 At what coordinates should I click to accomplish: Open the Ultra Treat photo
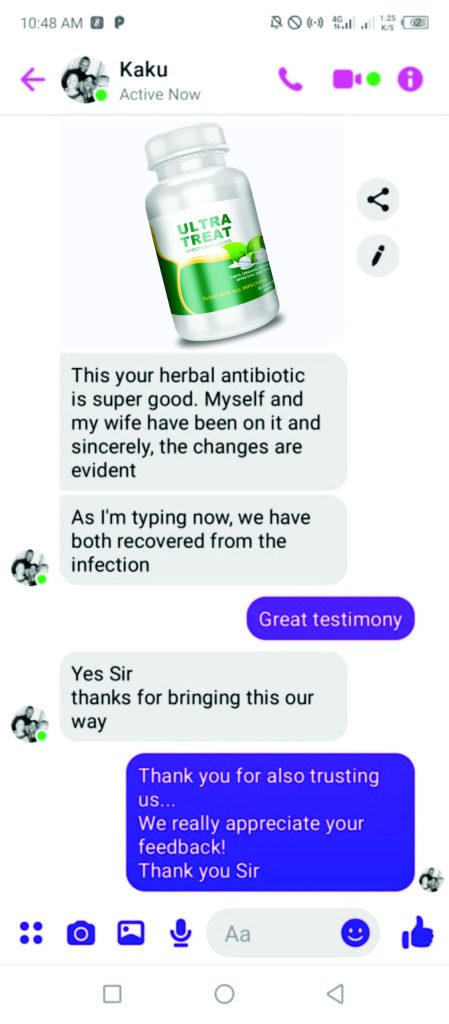coord(202,234)
